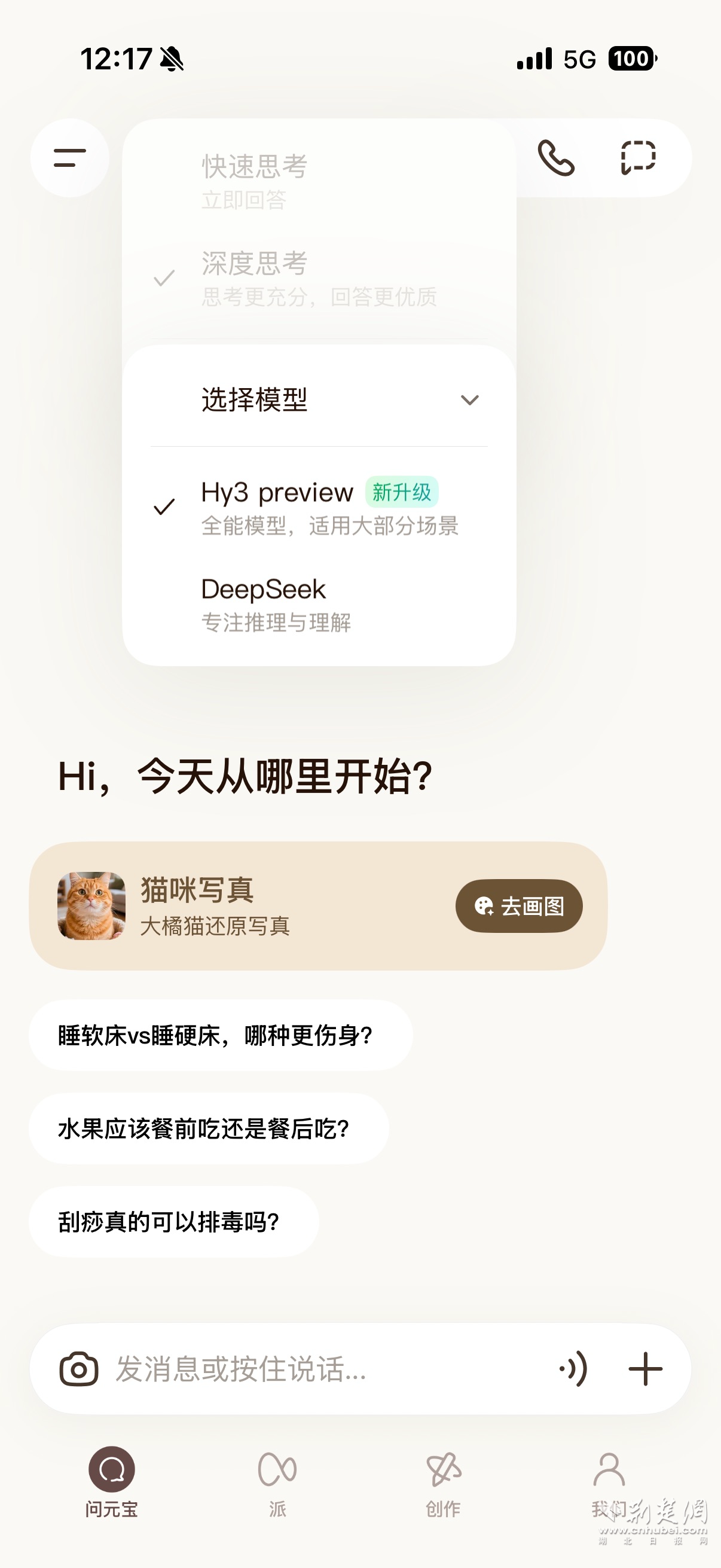Click the camera icon in the message bar

click(77, 1368)
